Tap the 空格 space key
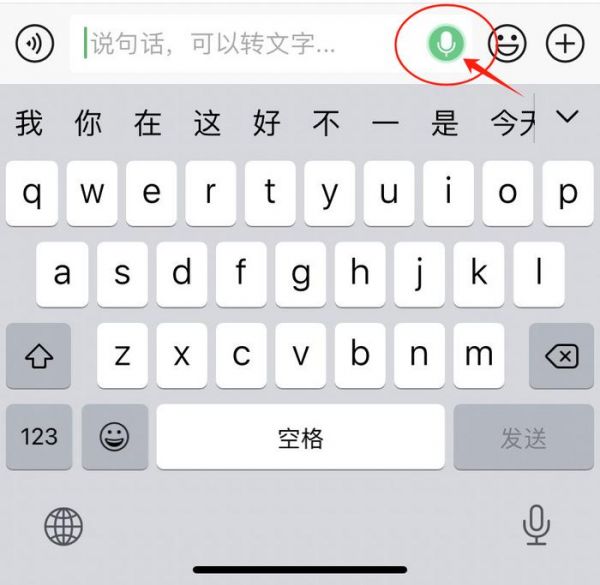The height and width of the screenshot is (585, 600). tap(300, 437)
